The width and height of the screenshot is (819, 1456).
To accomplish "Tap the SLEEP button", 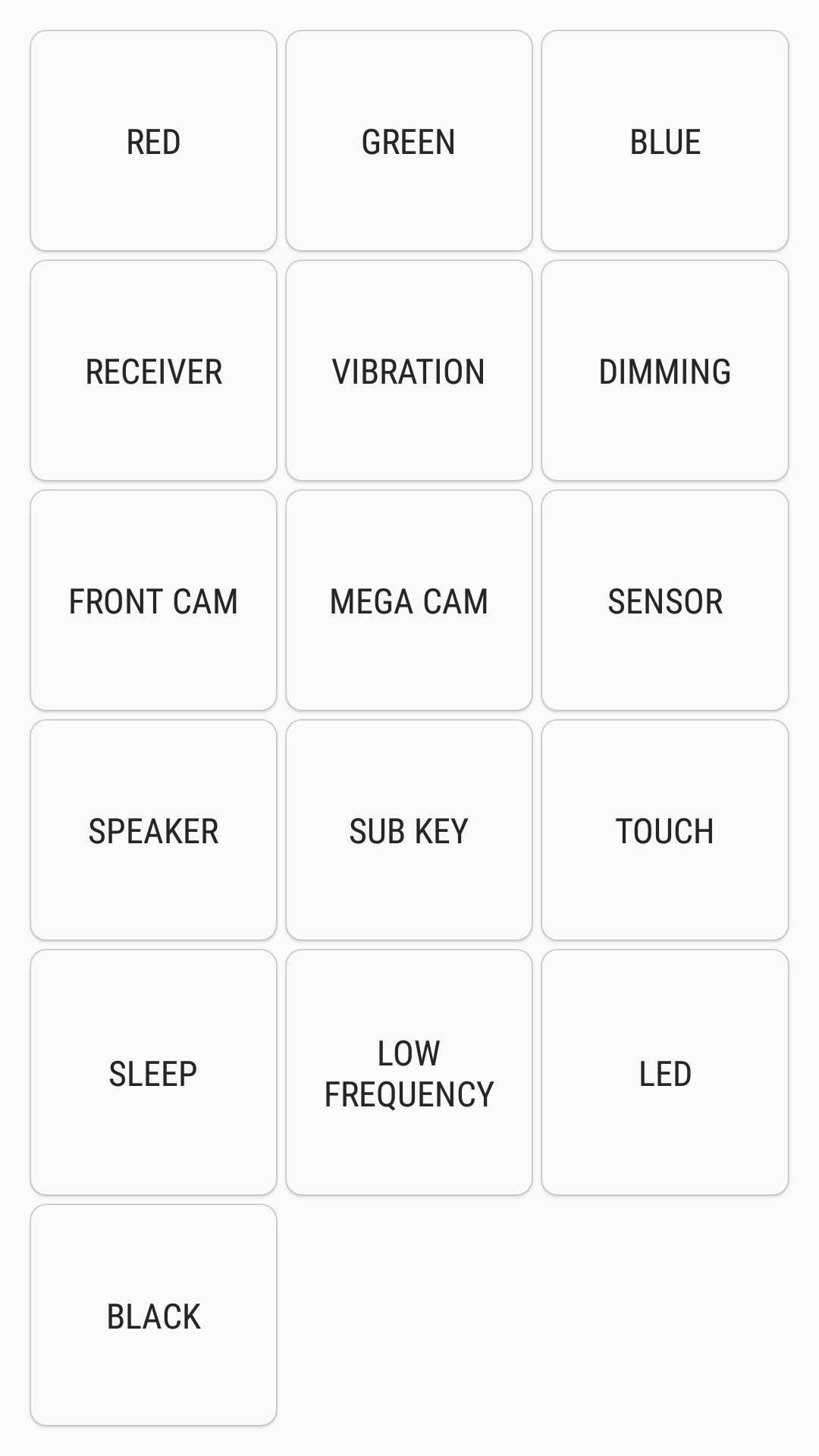I will coord(153,1072).
